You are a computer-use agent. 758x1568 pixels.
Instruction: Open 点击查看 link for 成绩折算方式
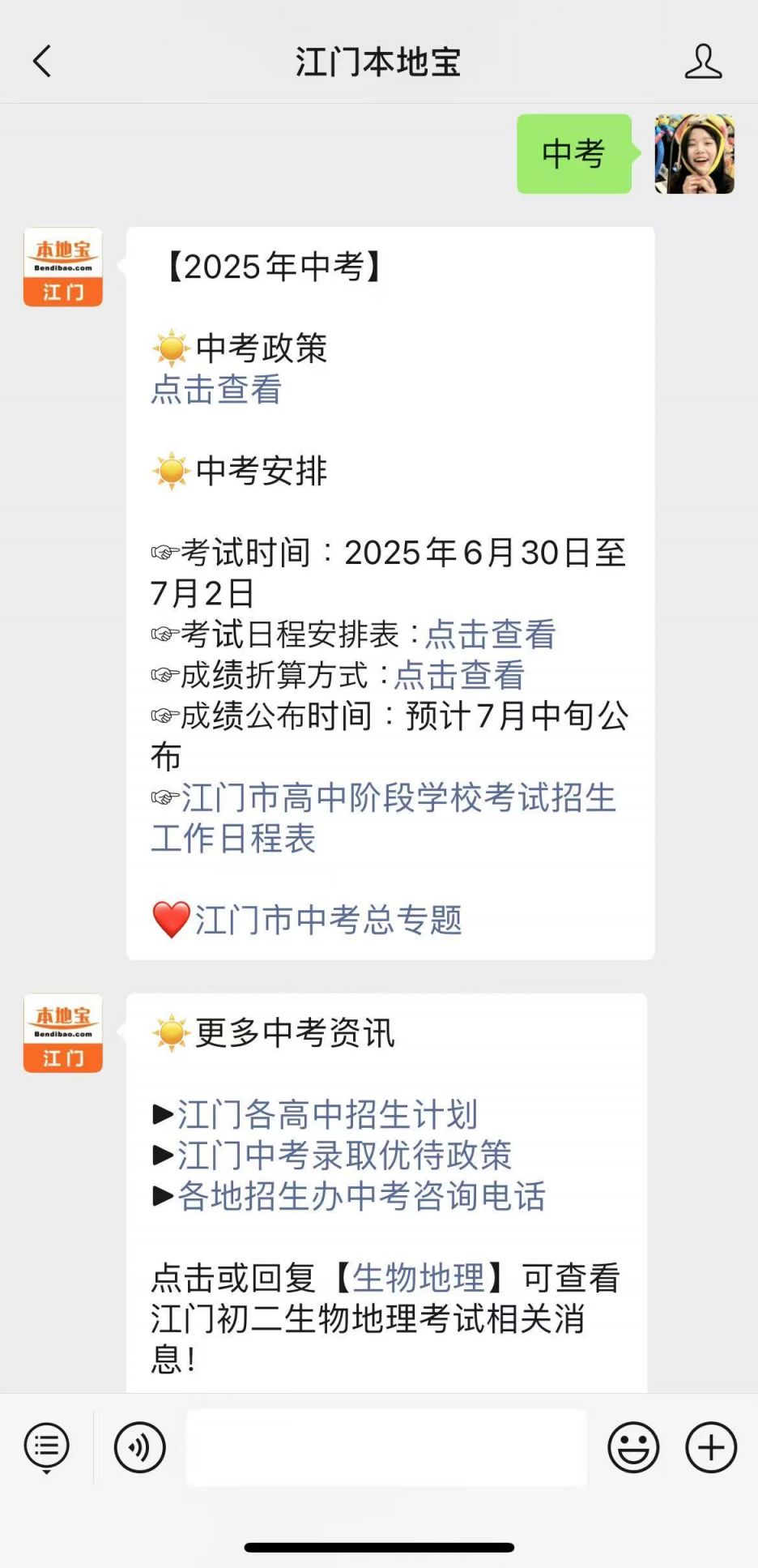coord(459,675)
